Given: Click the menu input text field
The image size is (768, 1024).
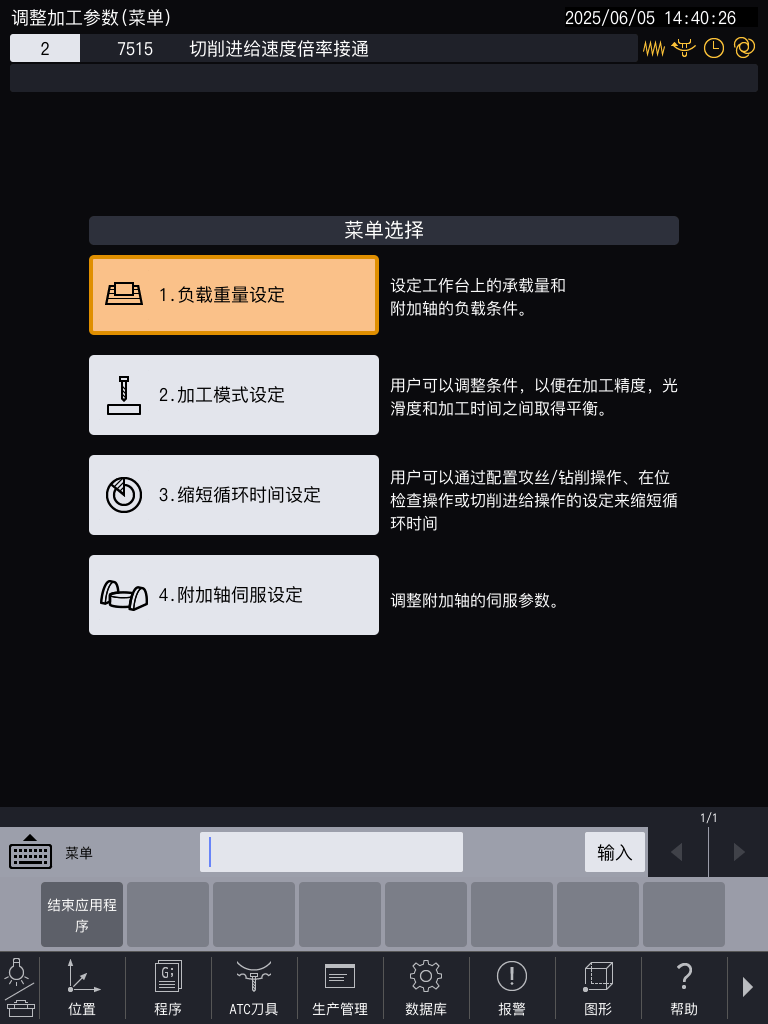Looking at the screenshot, I should 330,851.
